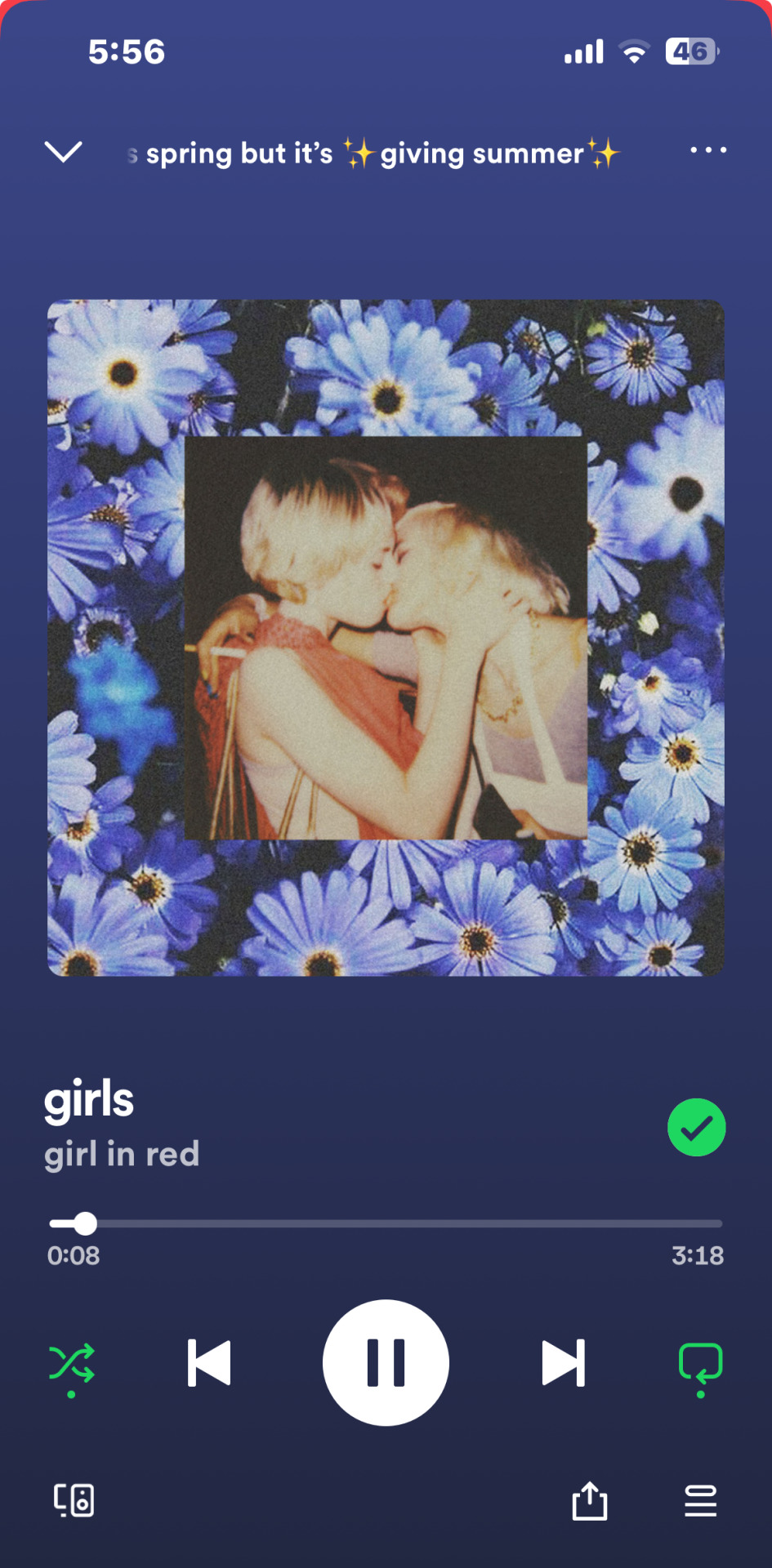Remove girls from Liked Songs
This screenshot has width=772, height=1568.
696,1128
